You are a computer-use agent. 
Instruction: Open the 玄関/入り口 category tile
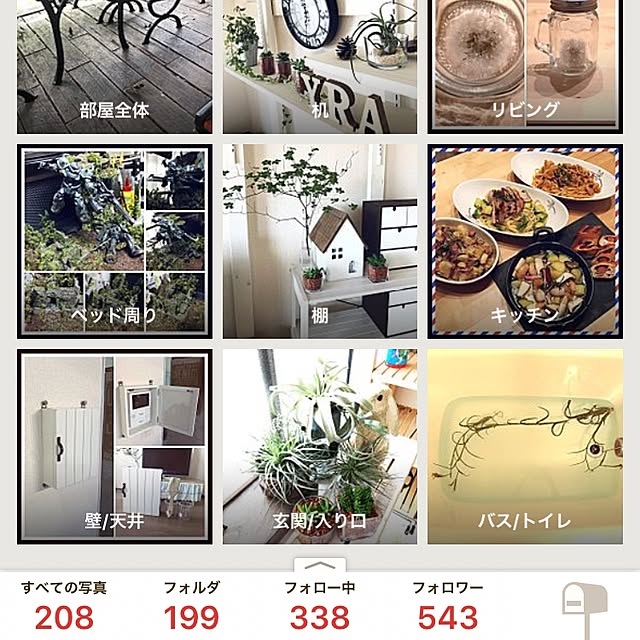[x=319, y=446]
